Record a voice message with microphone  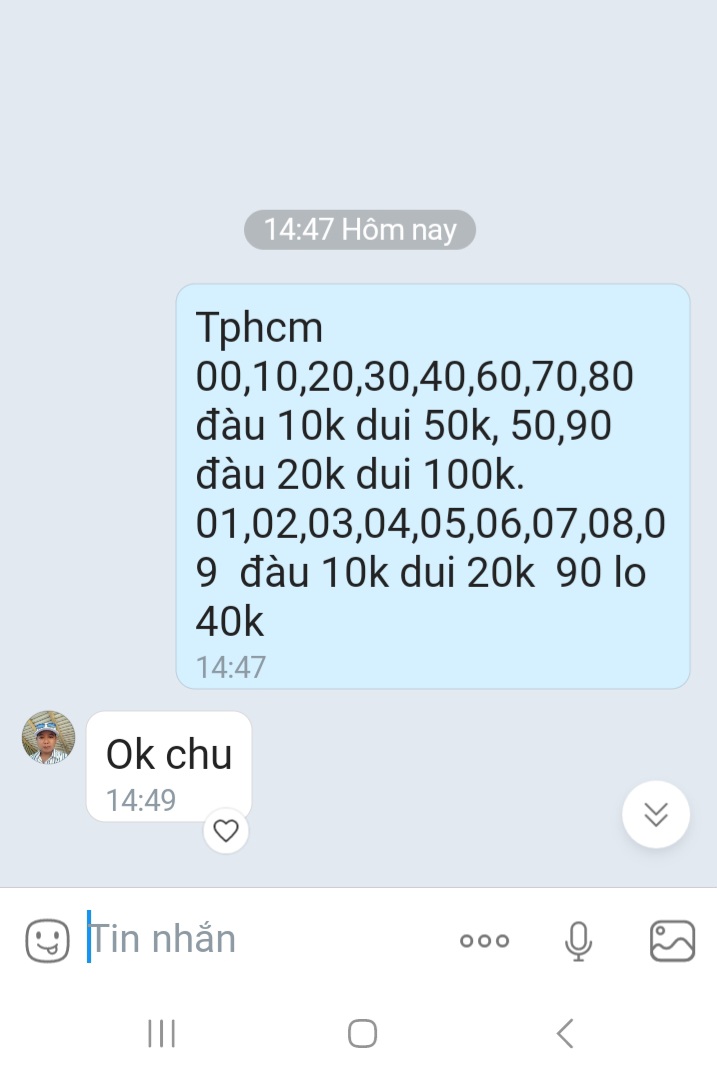pyautogui.click(x=578, y=940)
